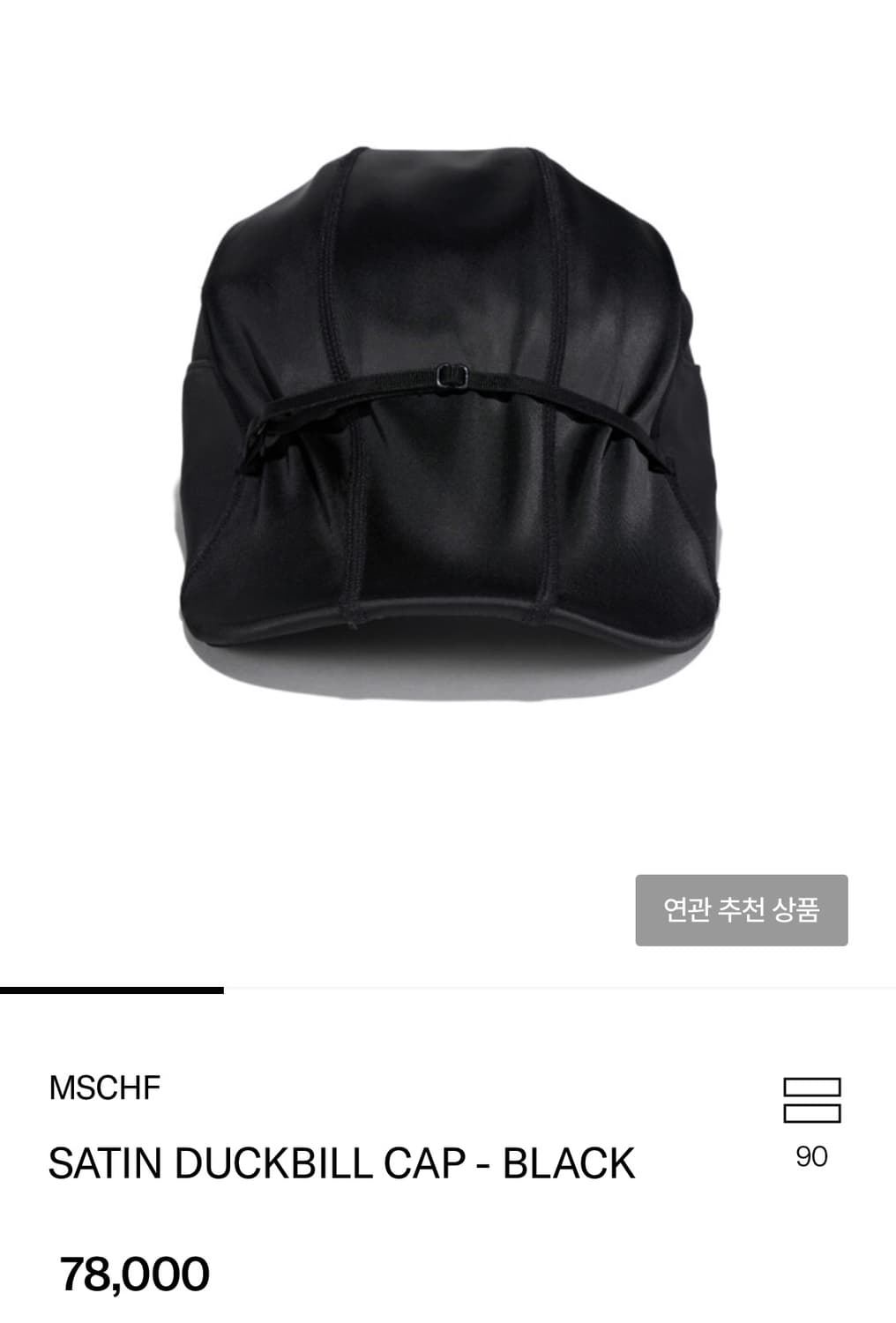Viewport: 896px width, 1323px height.
Task: Tap the price 78,000 text
Action: tap(132, 1273)
